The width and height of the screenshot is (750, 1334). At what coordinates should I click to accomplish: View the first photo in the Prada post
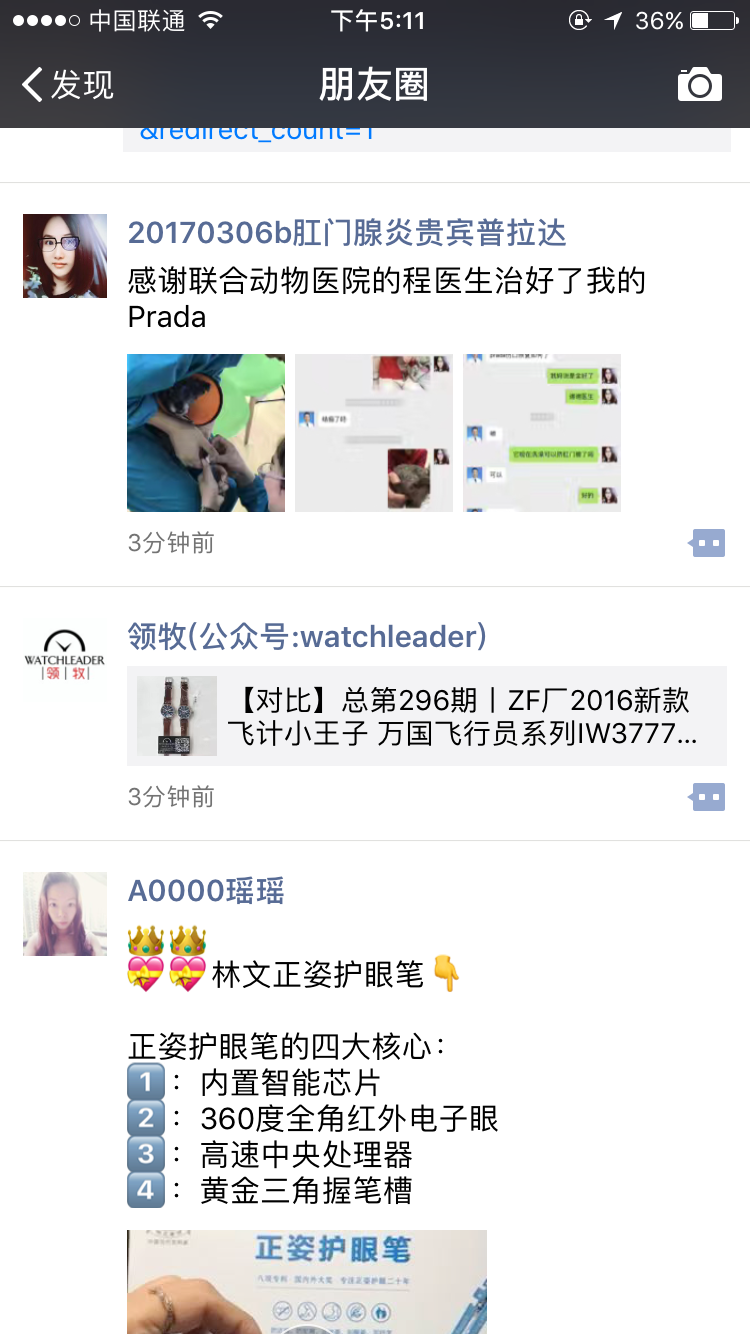point(206,433)
